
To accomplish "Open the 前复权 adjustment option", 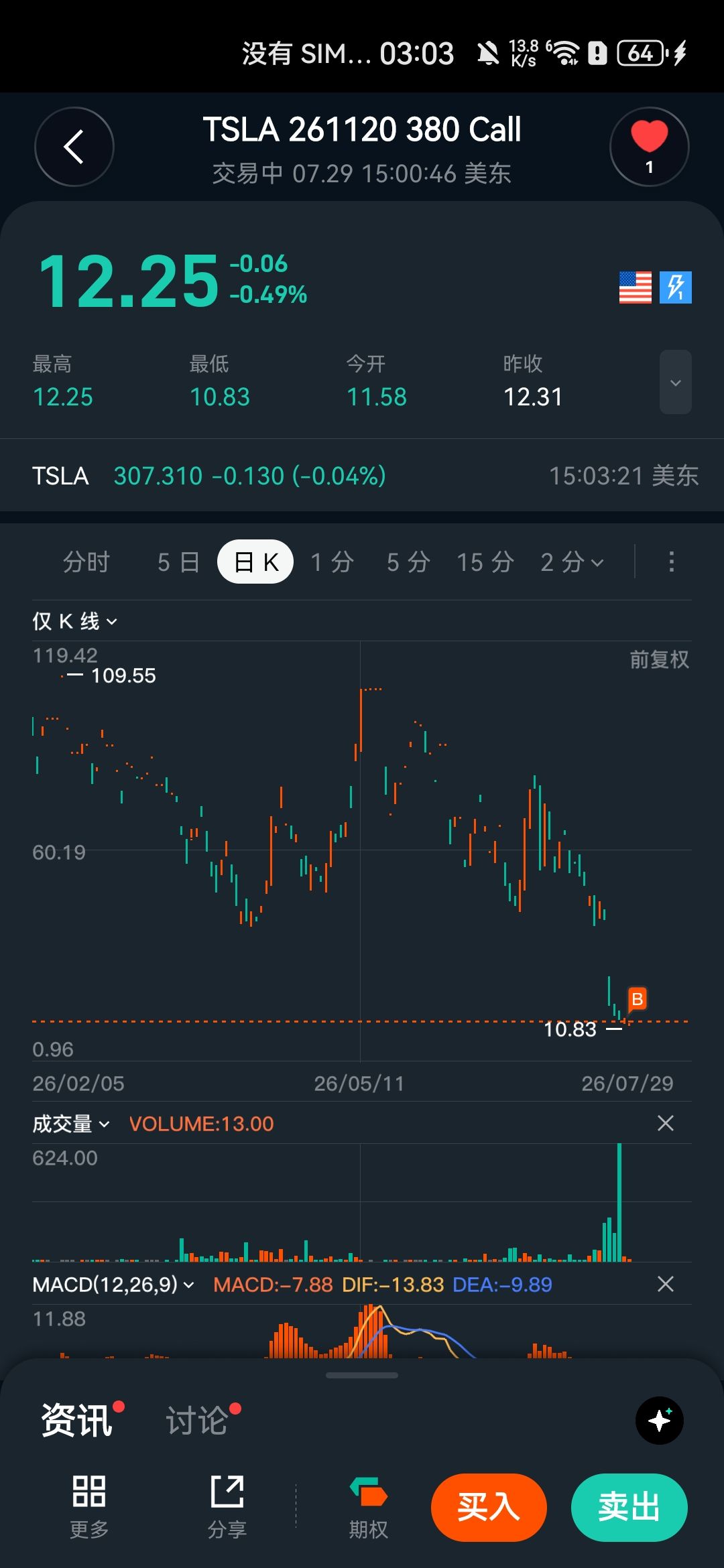I will click(659, 659).
